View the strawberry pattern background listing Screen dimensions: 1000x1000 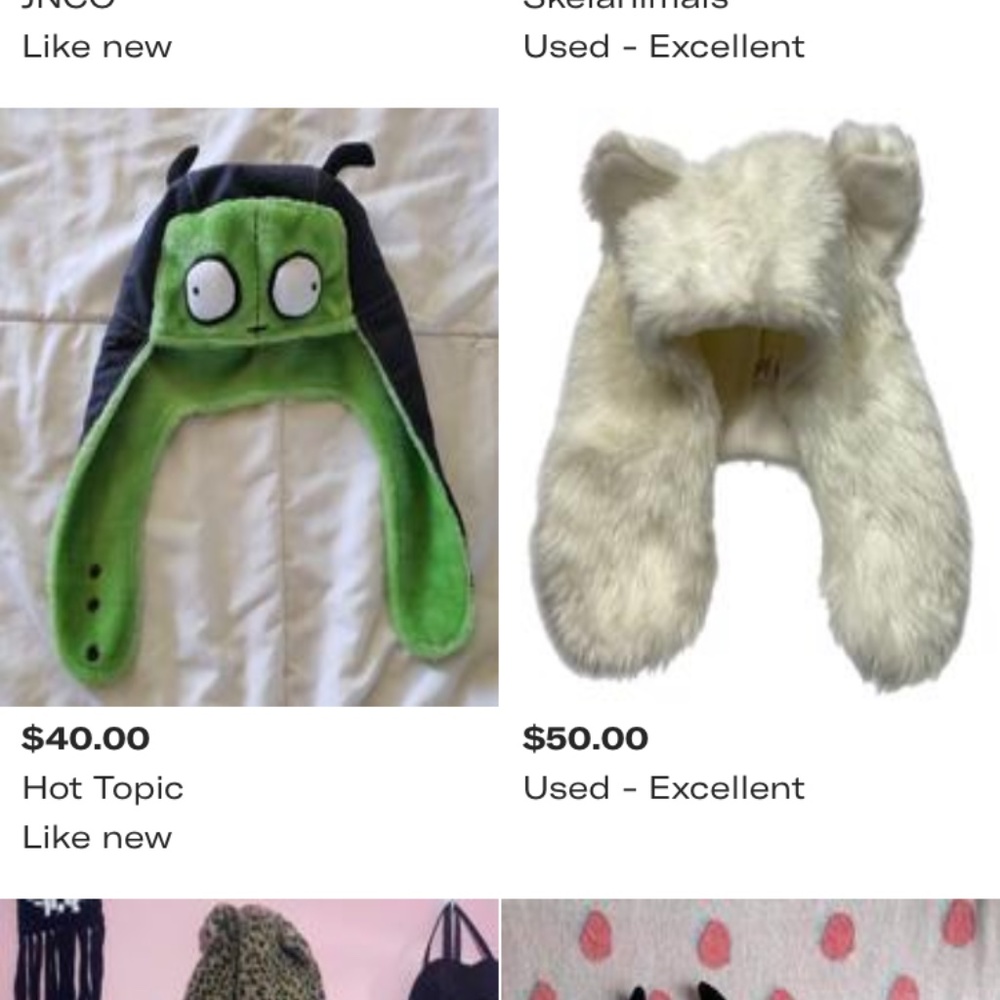tap(750, 950)
